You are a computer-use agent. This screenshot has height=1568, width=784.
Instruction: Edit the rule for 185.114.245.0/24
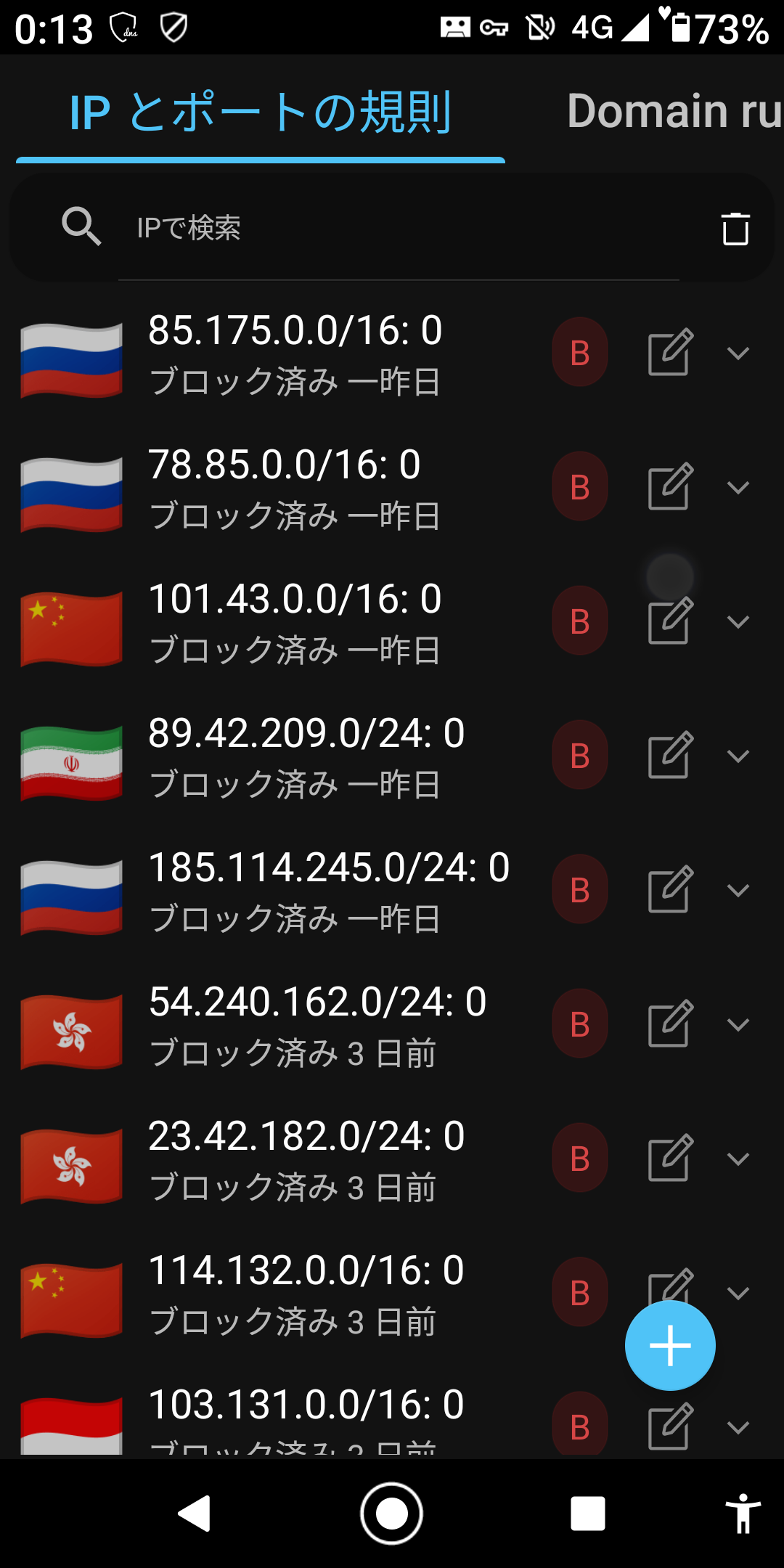point(670,889)
